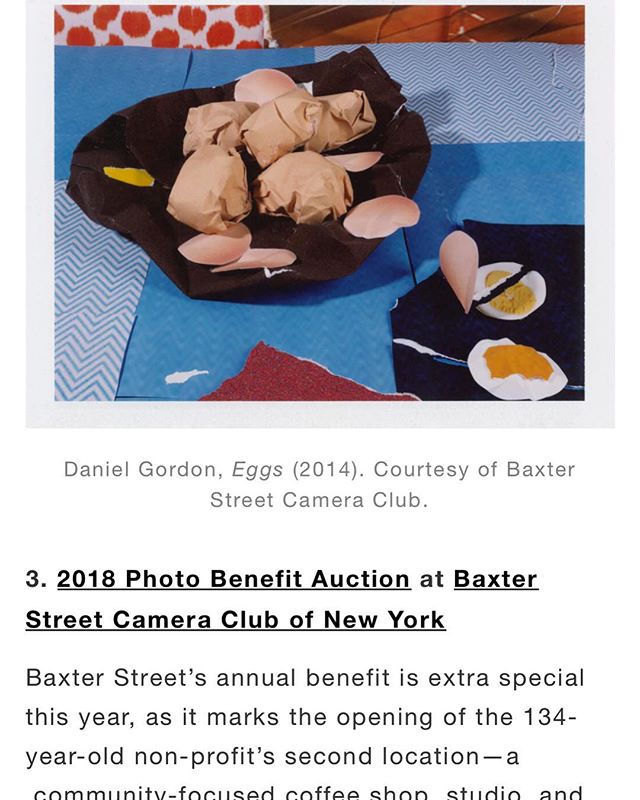Open Baxter Street Camera Club of New York link

click(235, 619)
